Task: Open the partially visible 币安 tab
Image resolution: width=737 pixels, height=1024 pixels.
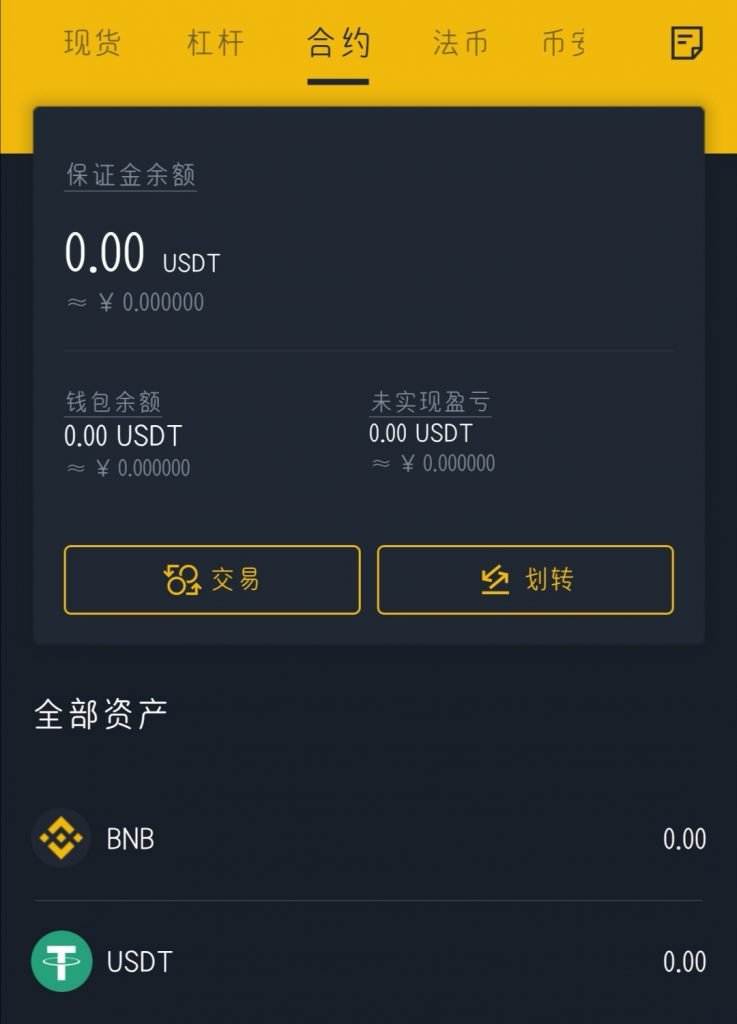Action: (563, 44)
